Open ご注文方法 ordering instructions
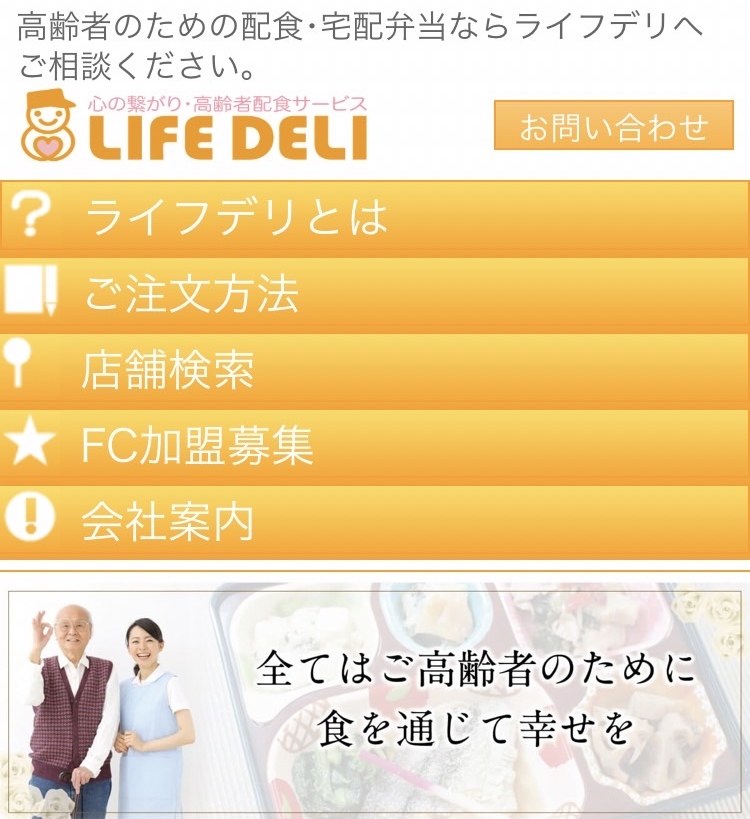750x819 pixels. point(374,294)
